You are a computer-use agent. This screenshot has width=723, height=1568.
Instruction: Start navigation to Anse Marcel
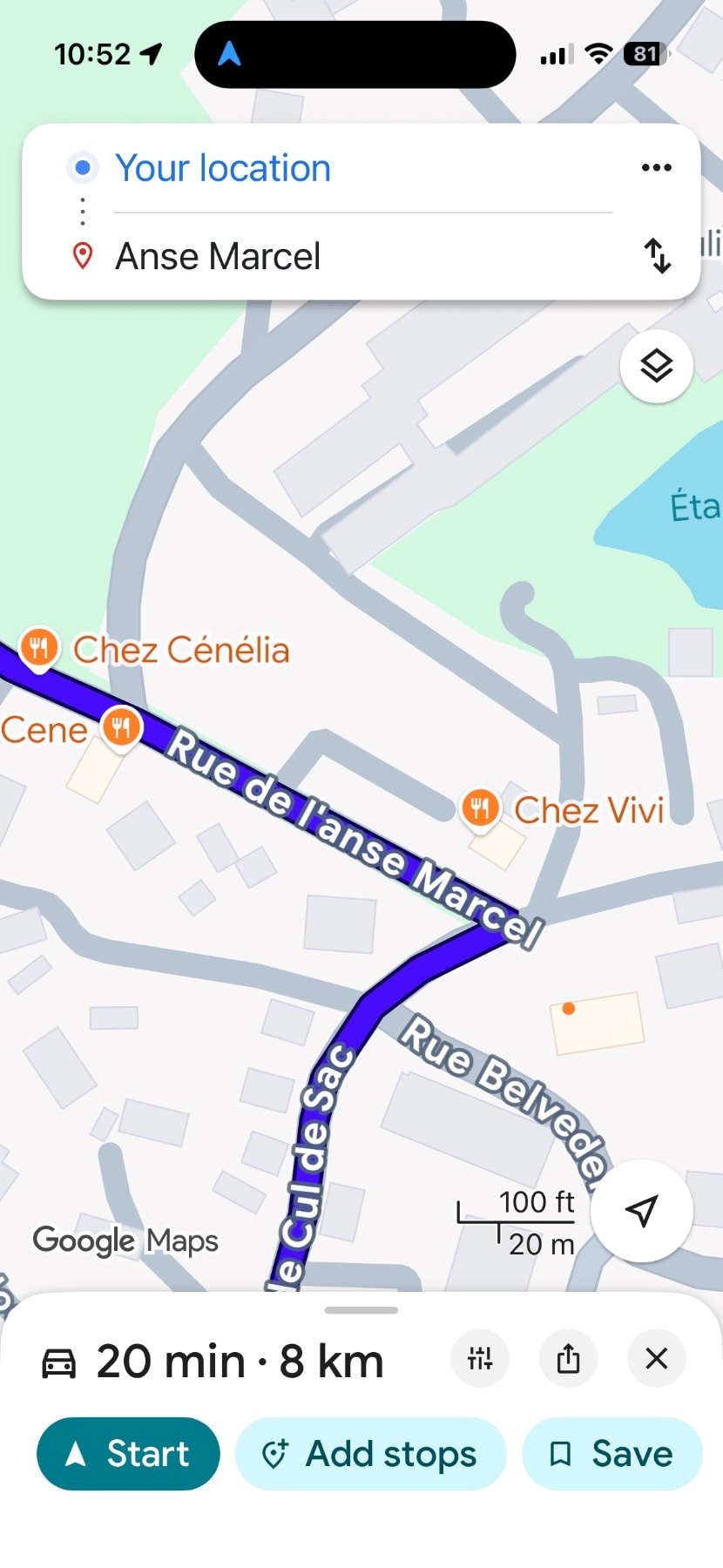(128, 1454)
